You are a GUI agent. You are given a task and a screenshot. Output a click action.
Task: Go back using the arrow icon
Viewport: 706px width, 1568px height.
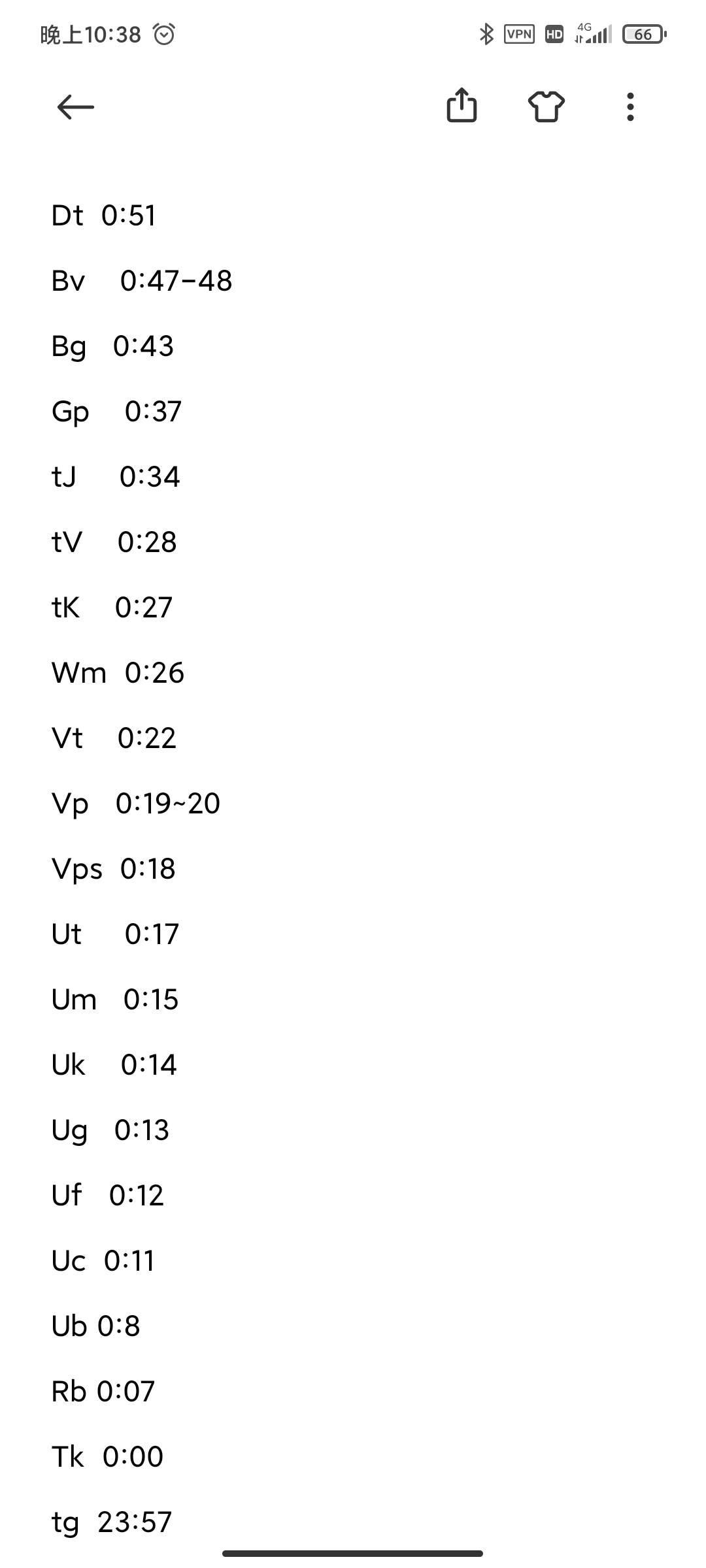tap(76, 106)
